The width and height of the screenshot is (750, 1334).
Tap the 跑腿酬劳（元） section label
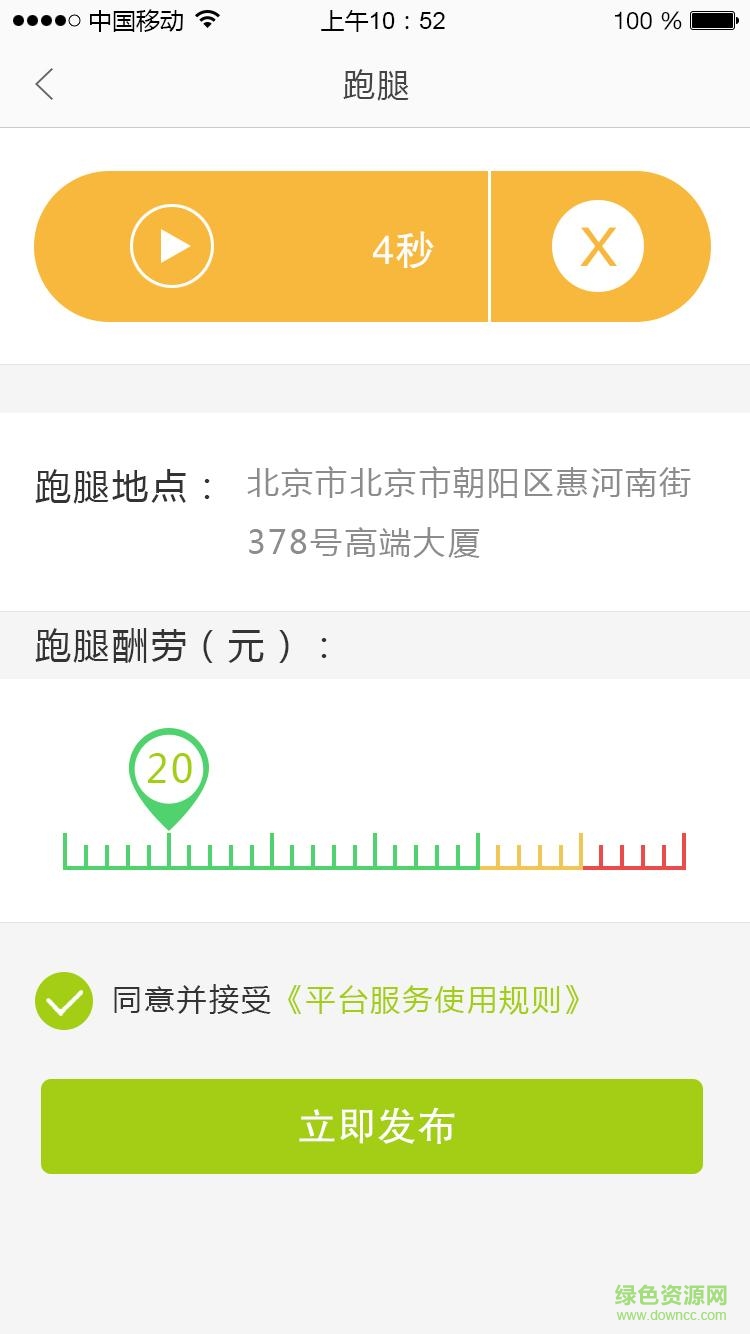(x=177, y=646)
